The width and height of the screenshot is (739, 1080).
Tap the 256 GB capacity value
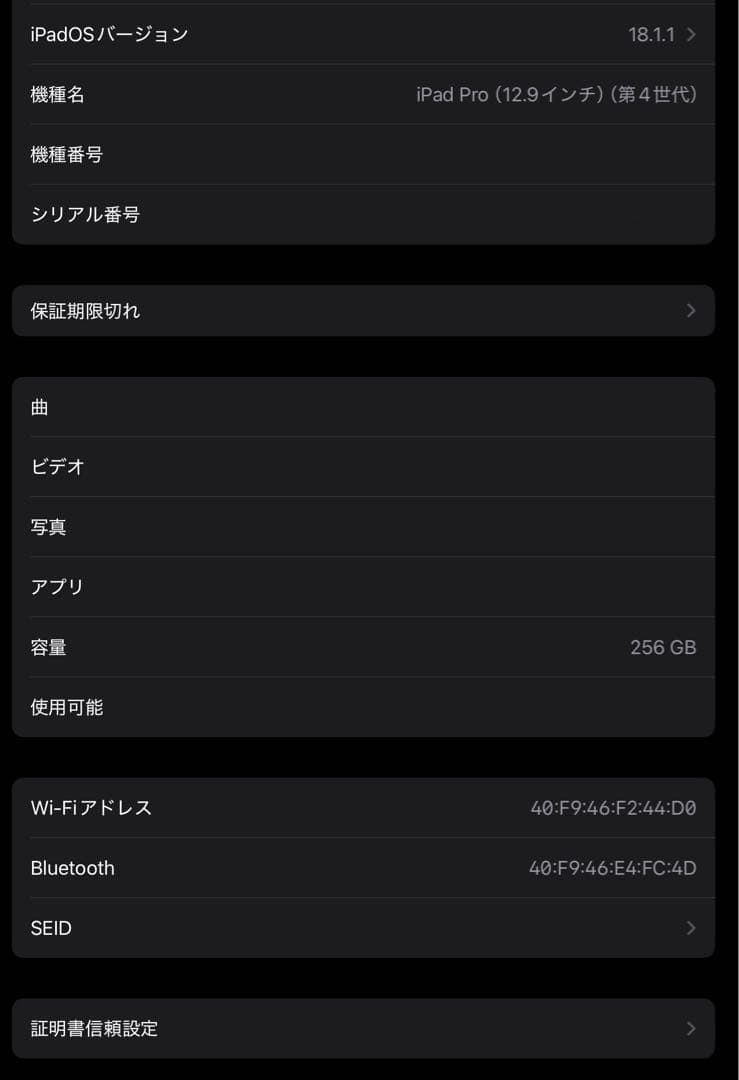point(662,647)
